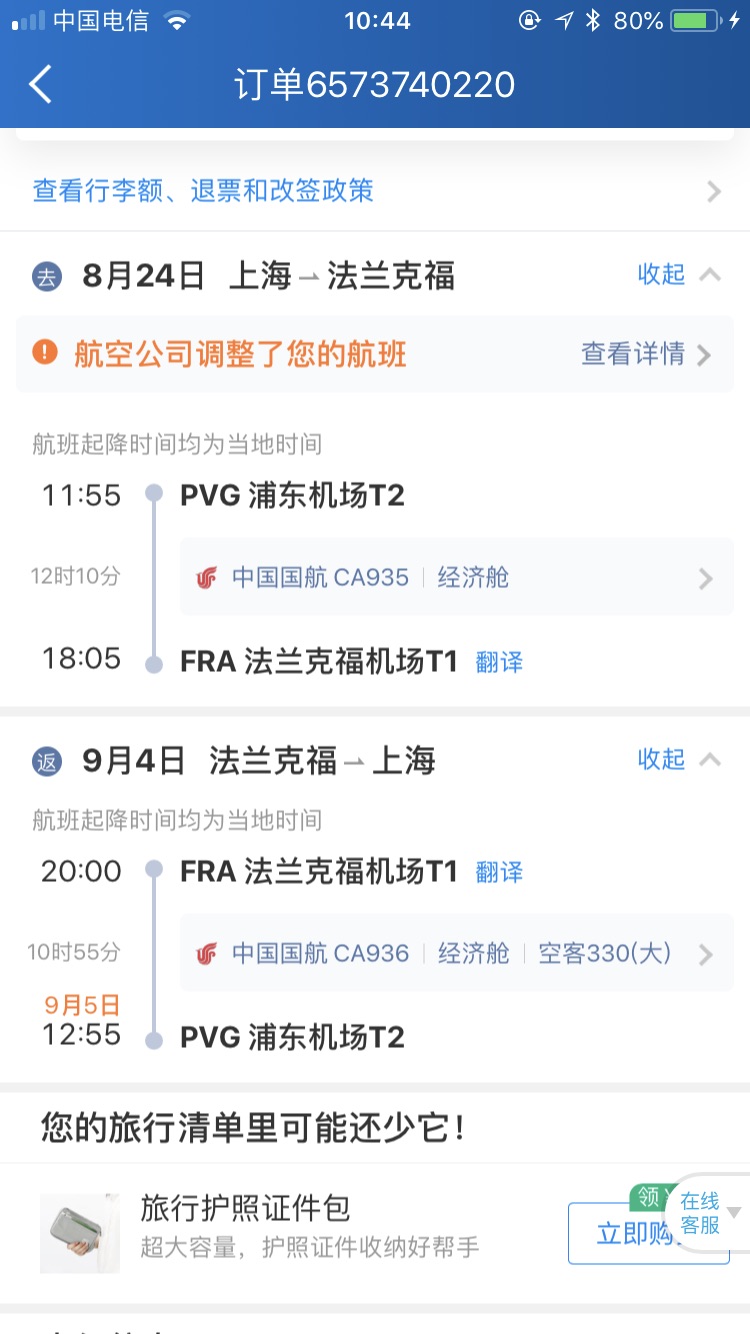The width and height of the screenshot is (750, 1334).
Task: View details of the airline flight adjustment
Action: coord(646,354)
